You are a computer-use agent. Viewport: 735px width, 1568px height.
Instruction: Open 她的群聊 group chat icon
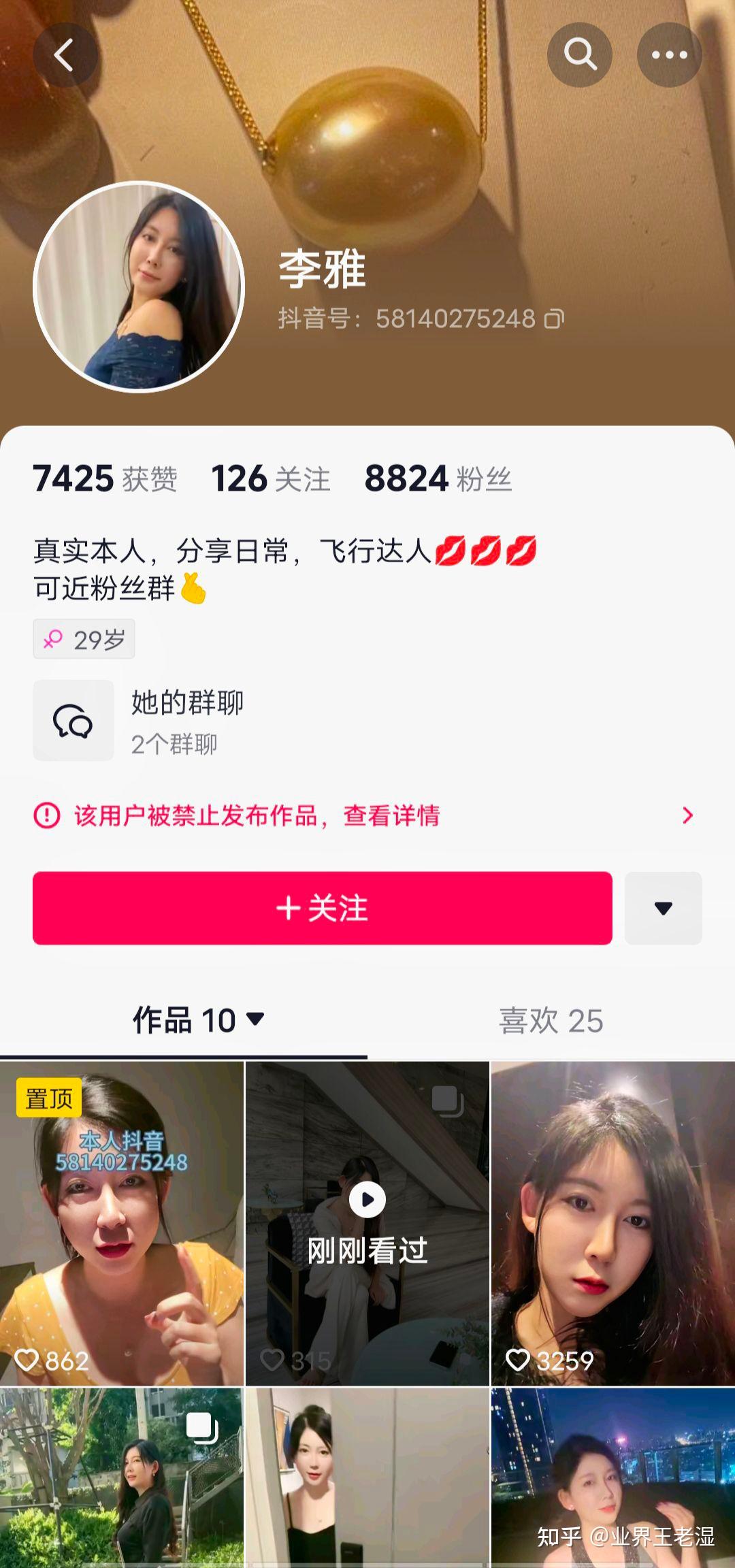point(73,721)
